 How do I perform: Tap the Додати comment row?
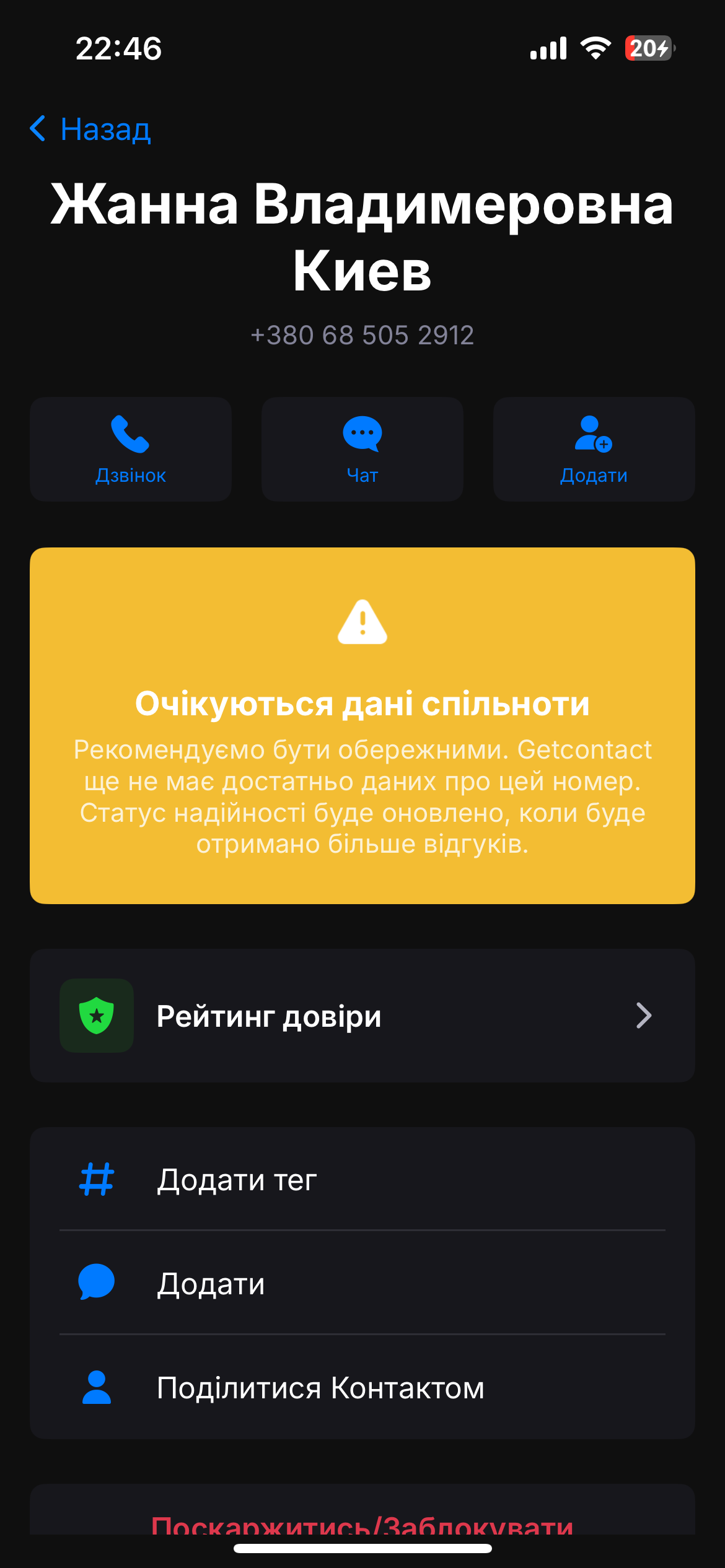coord(362,1283)
